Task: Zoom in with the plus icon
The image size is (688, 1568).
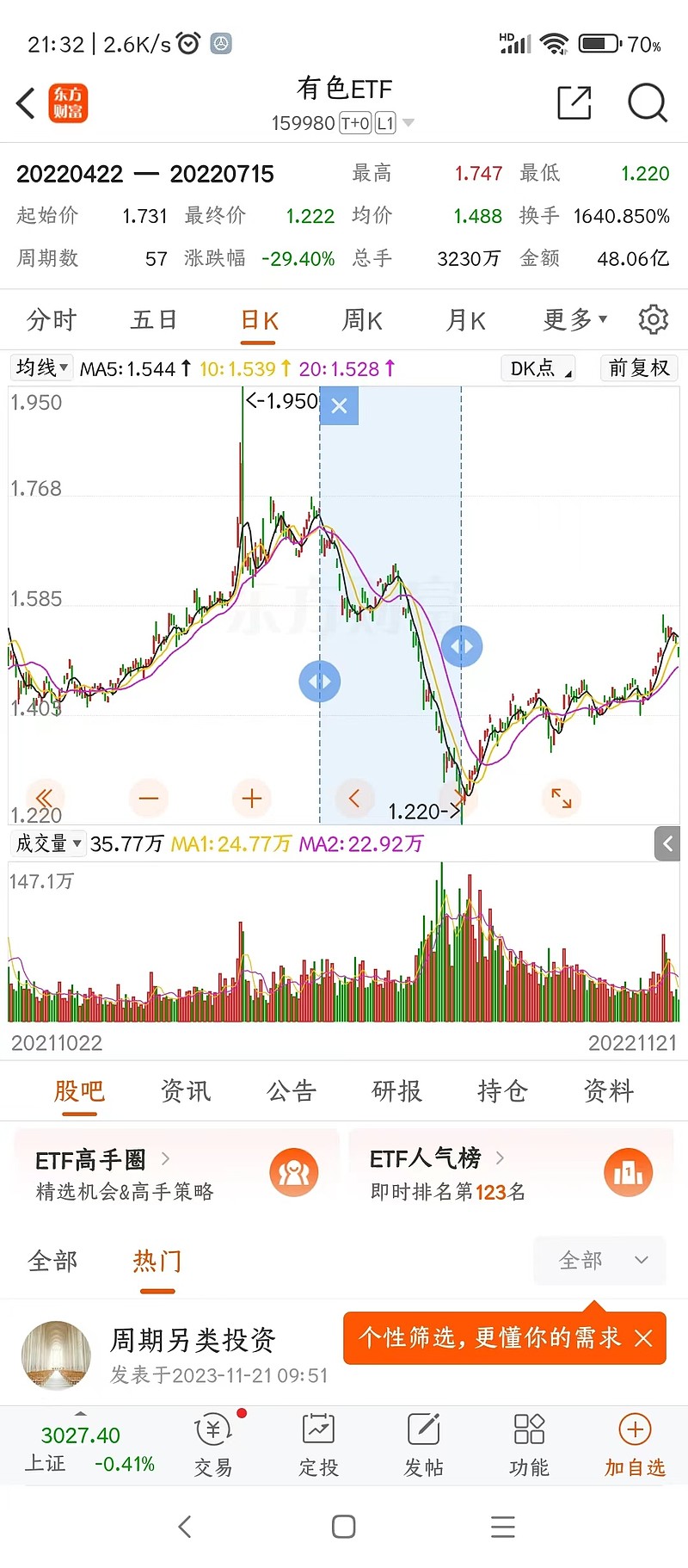Action: (x=251, y=799)
